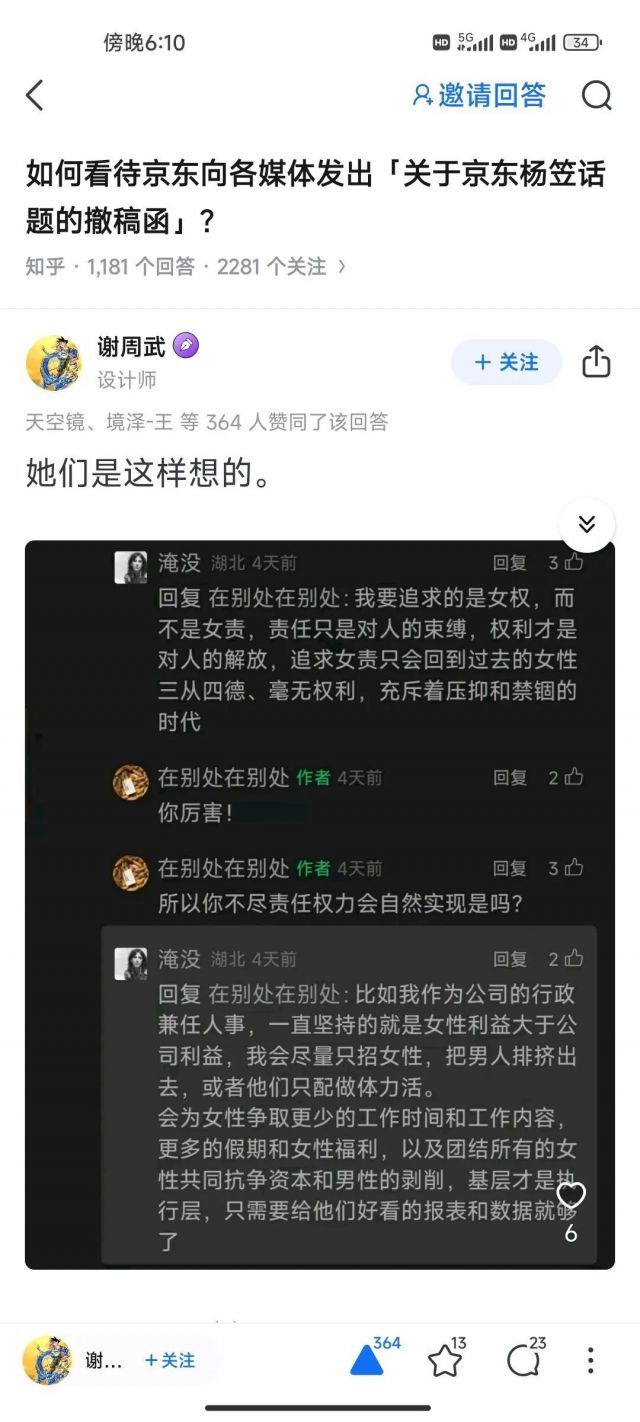Viewport: 640px width, 1422px height.
Task: Open 谢周武's profile from the avatar
Action: [53, 362]
